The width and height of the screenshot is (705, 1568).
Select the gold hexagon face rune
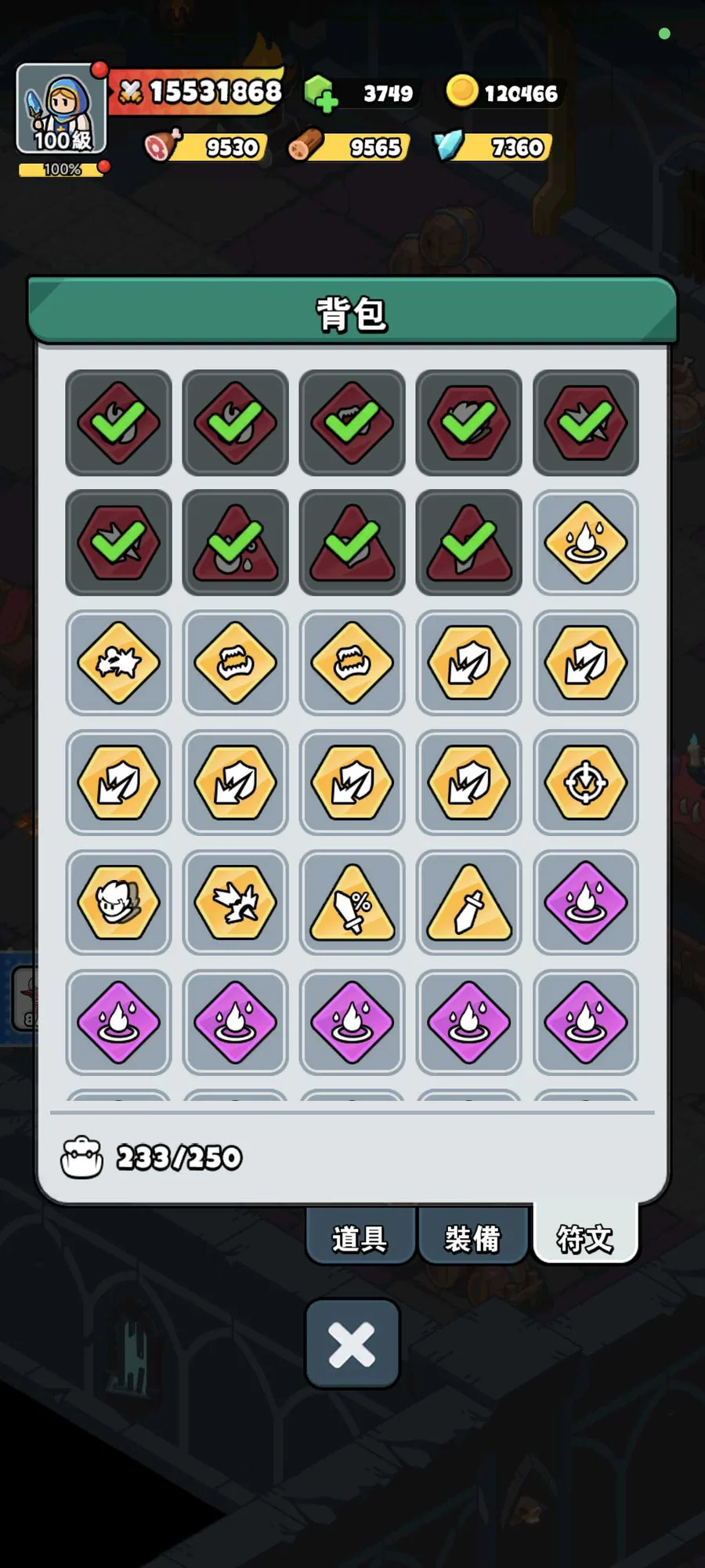(118, 902)
